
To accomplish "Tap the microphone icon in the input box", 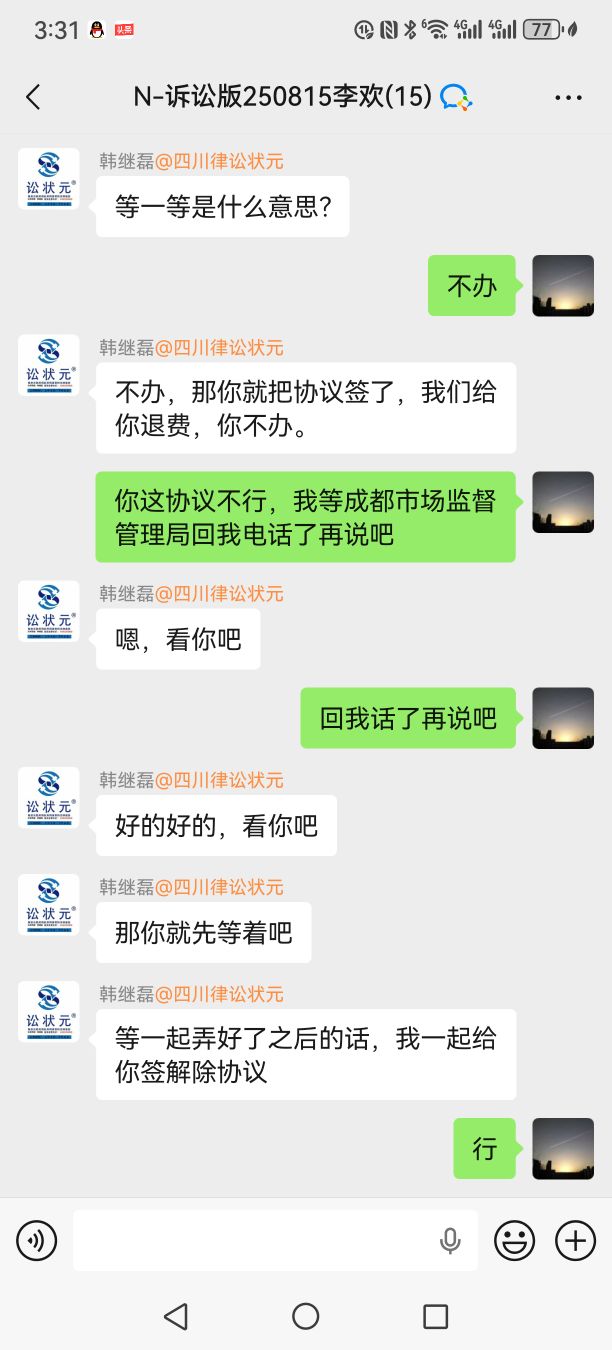I will pos(450,1241).
